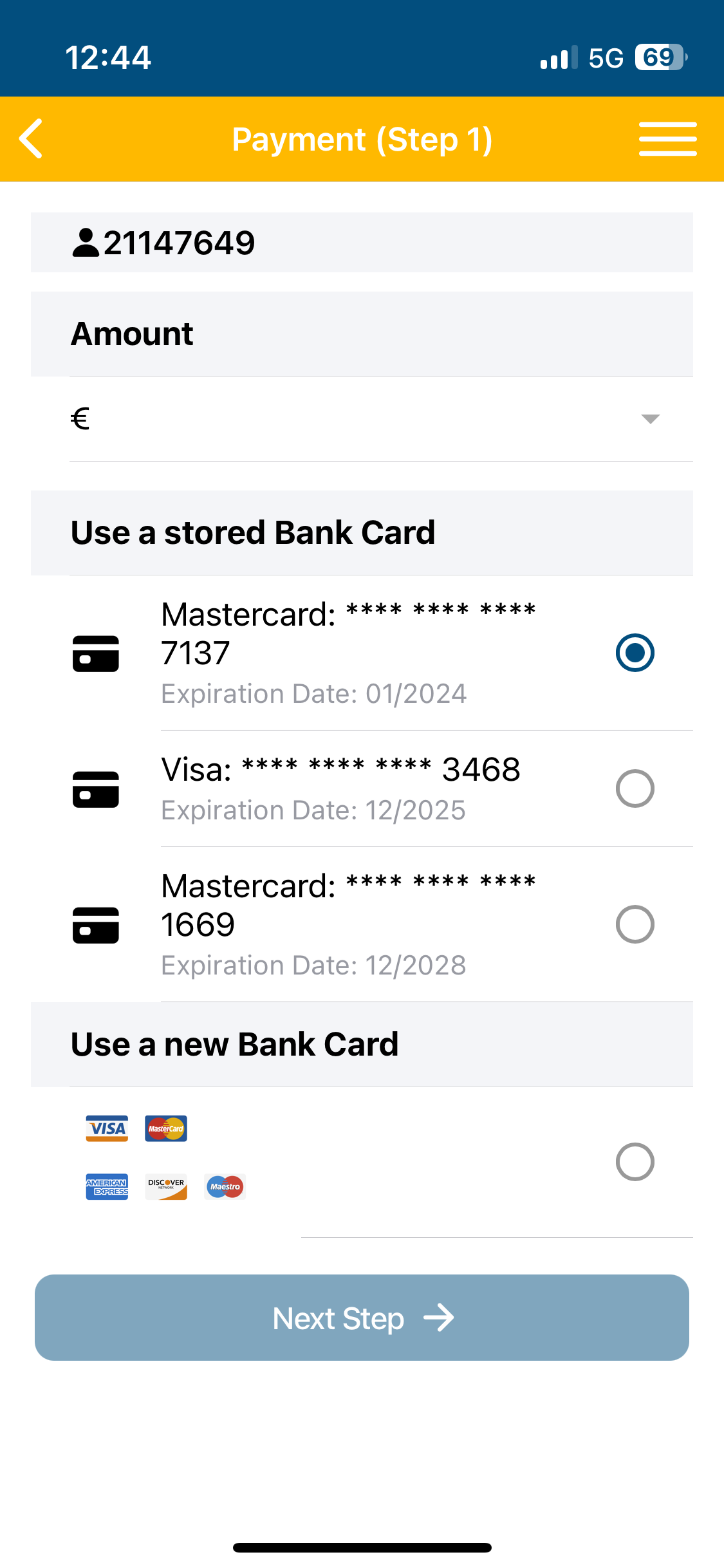Tap the bank card icon beside Mastercard 1669
The height and width of the screenshot is (1568, 724).
[x=96, y=925]
